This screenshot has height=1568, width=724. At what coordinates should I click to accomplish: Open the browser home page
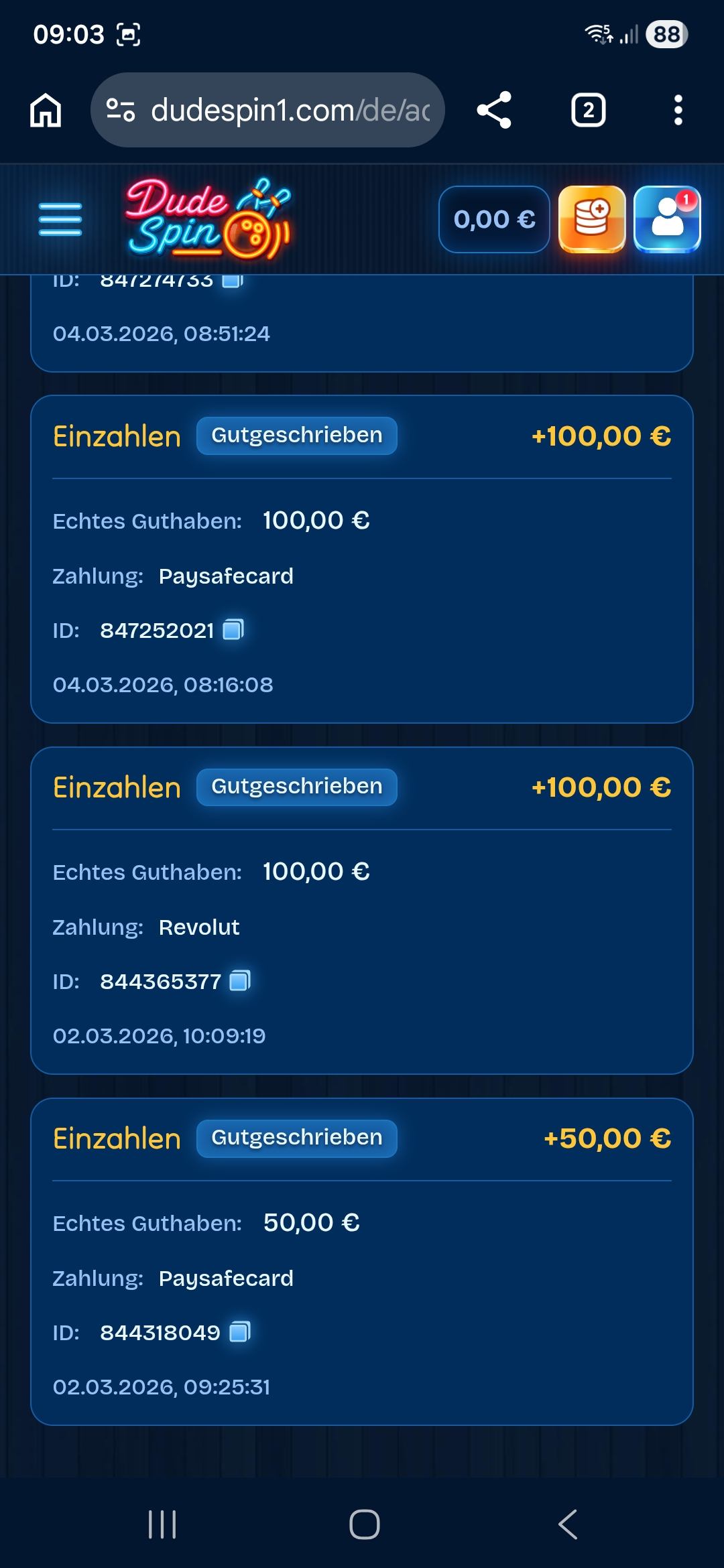click(46, 110)
